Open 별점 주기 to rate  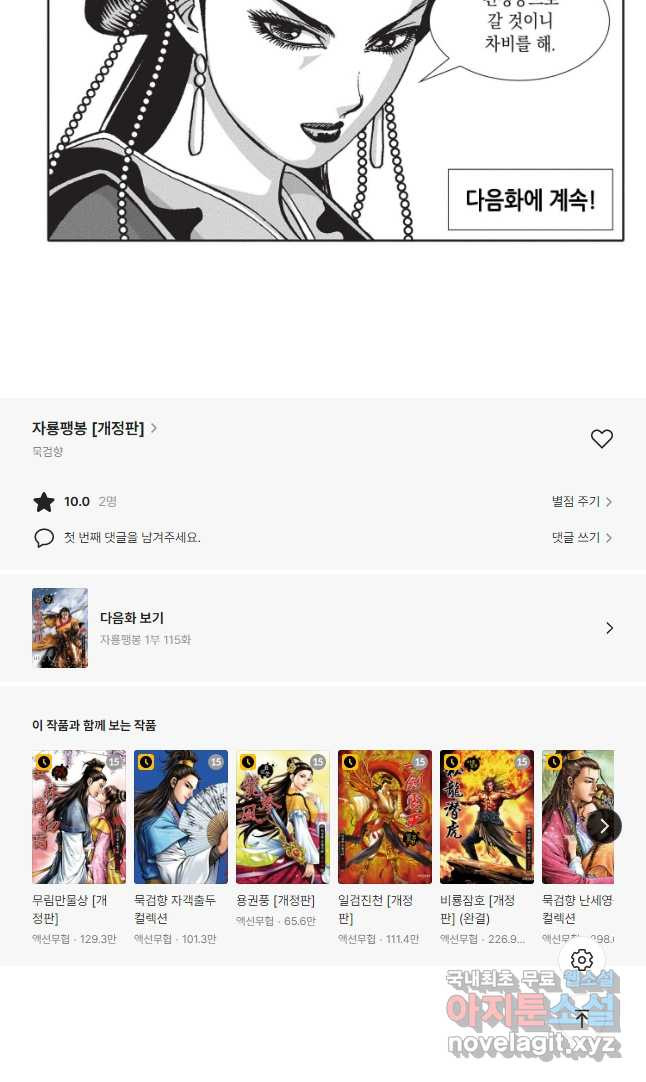(581, 502)
